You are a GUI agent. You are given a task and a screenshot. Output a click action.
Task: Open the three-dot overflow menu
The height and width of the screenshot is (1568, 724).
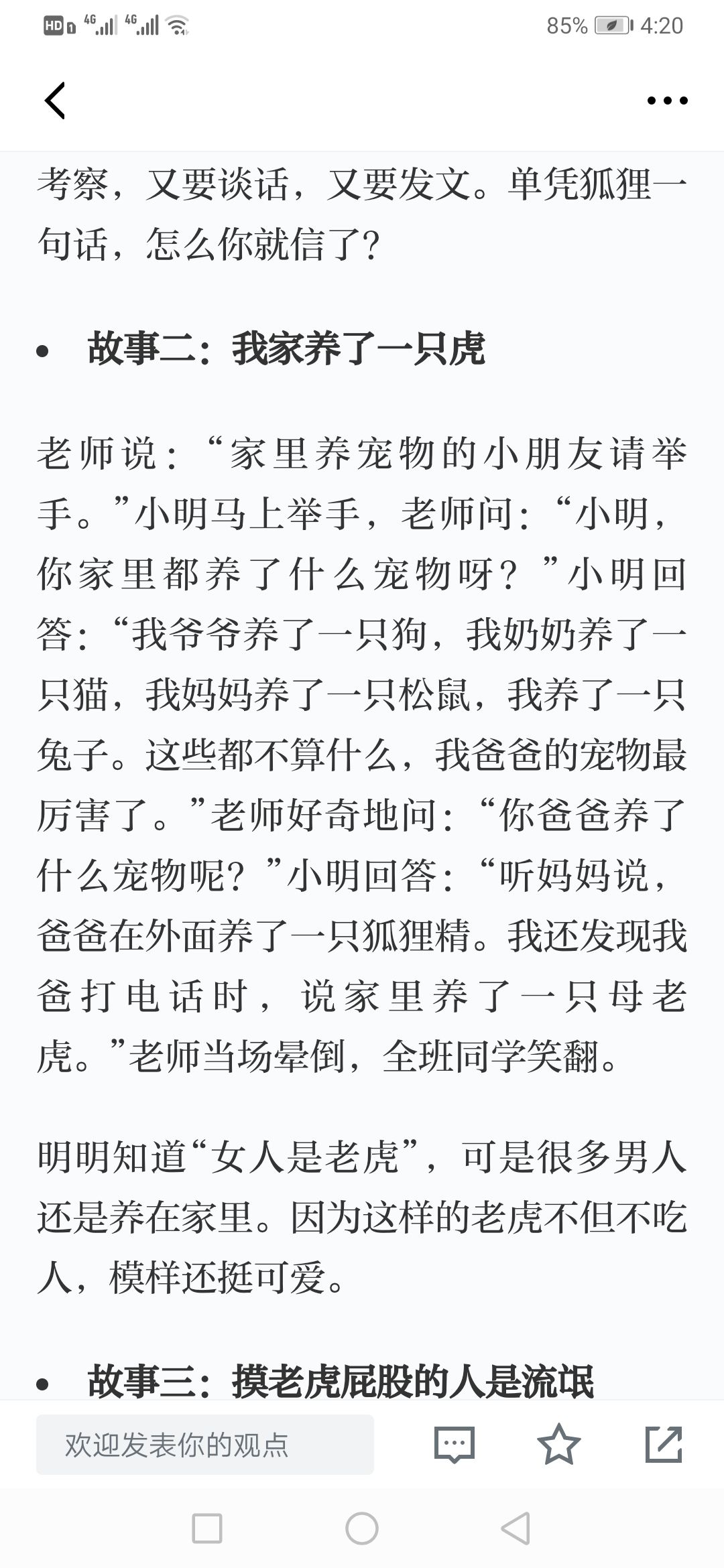[667, 101]
